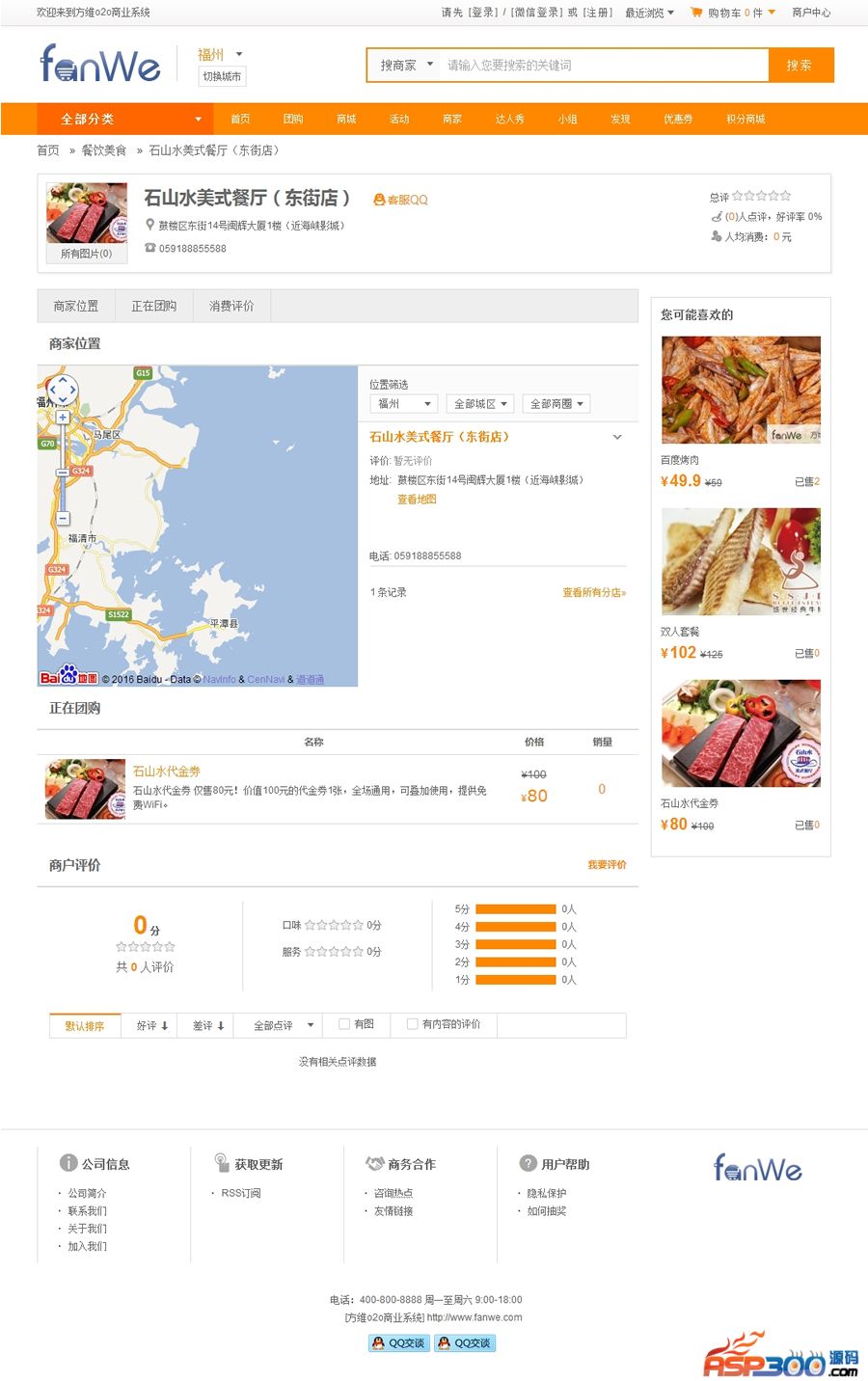Check the 有内容的评价 checkbox
868x1381 pixels.
(x=413, y=1024)
